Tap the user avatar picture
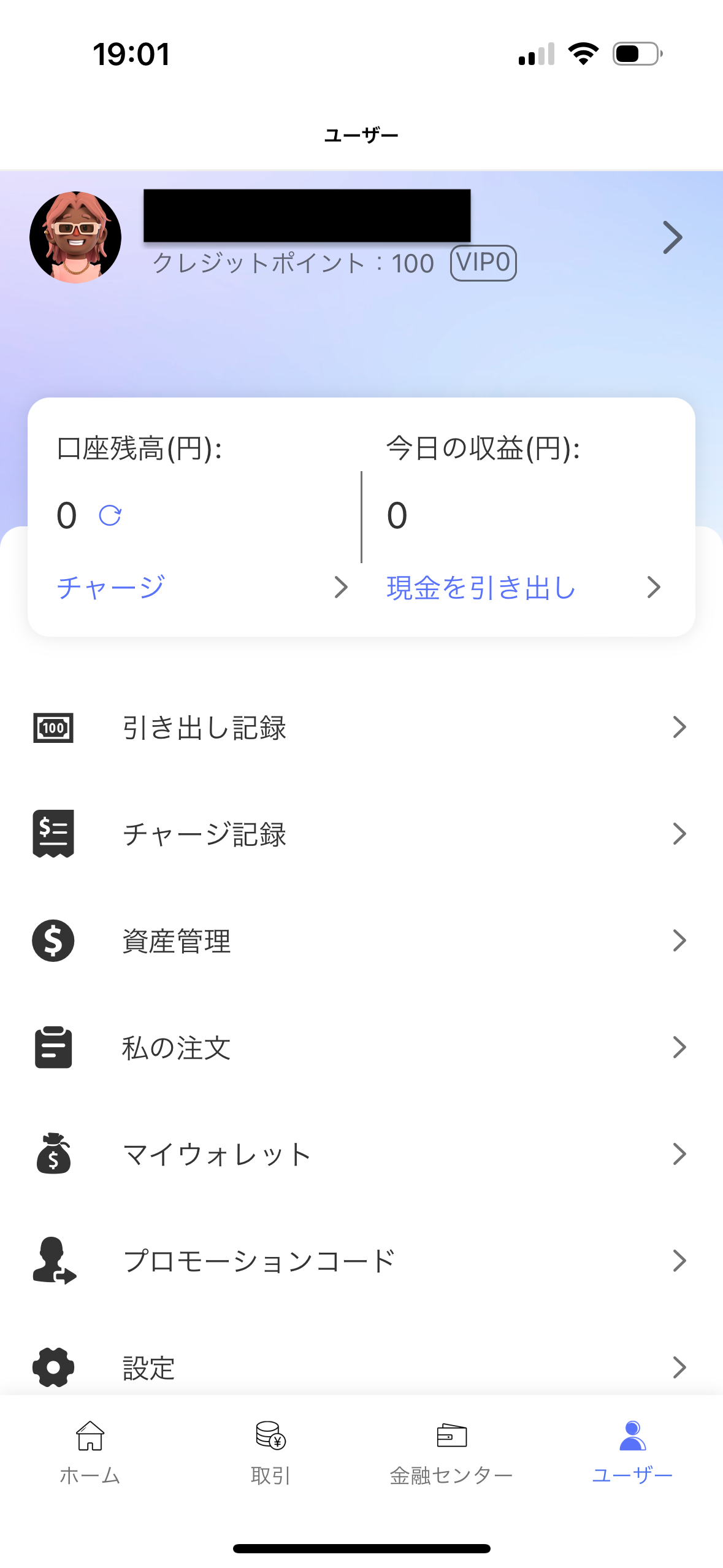This screenshot has height=1568, width=723. 75,237
